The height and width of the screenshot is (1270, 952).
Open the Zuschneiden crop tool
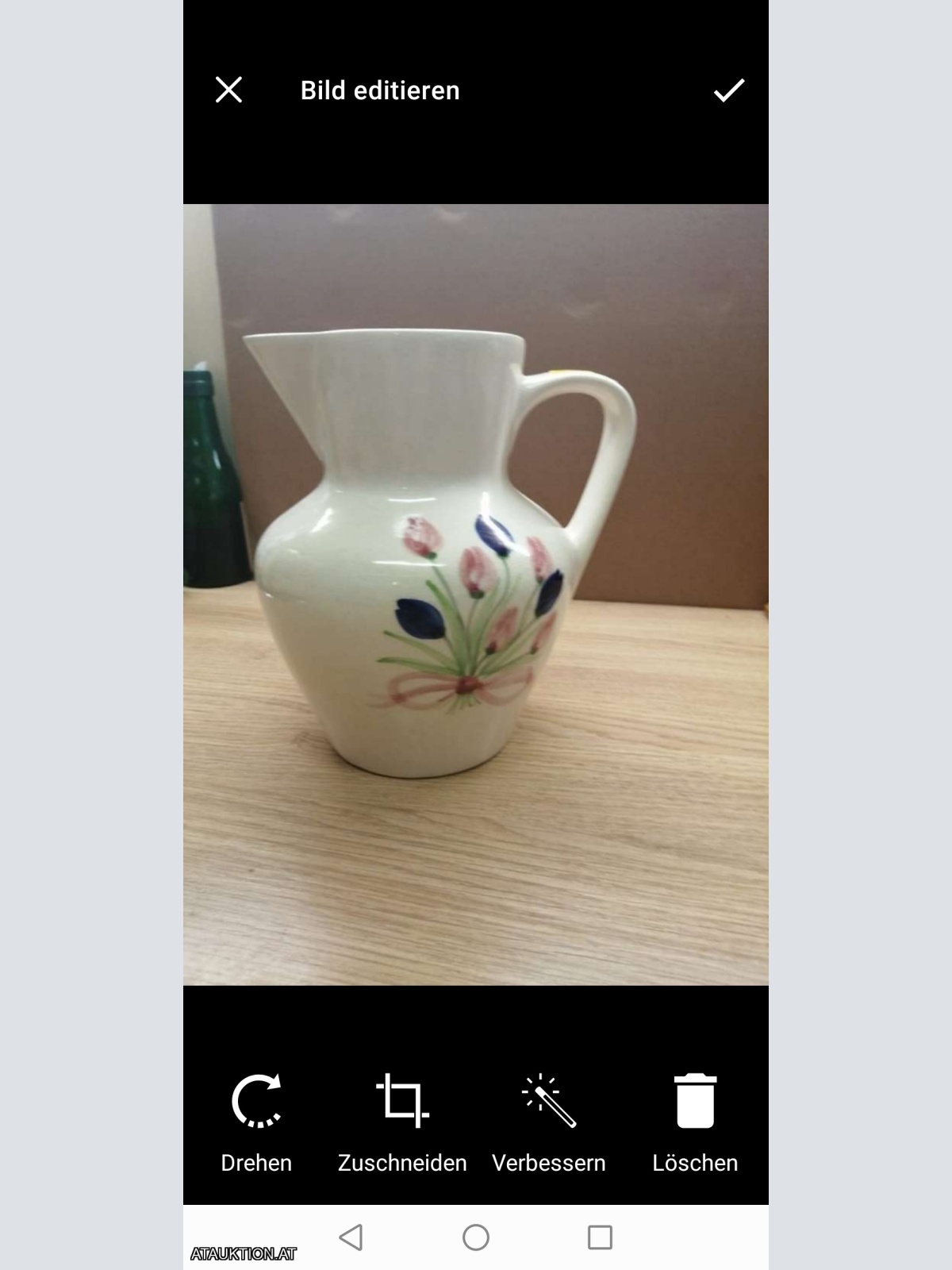(x=402, y=1121)
